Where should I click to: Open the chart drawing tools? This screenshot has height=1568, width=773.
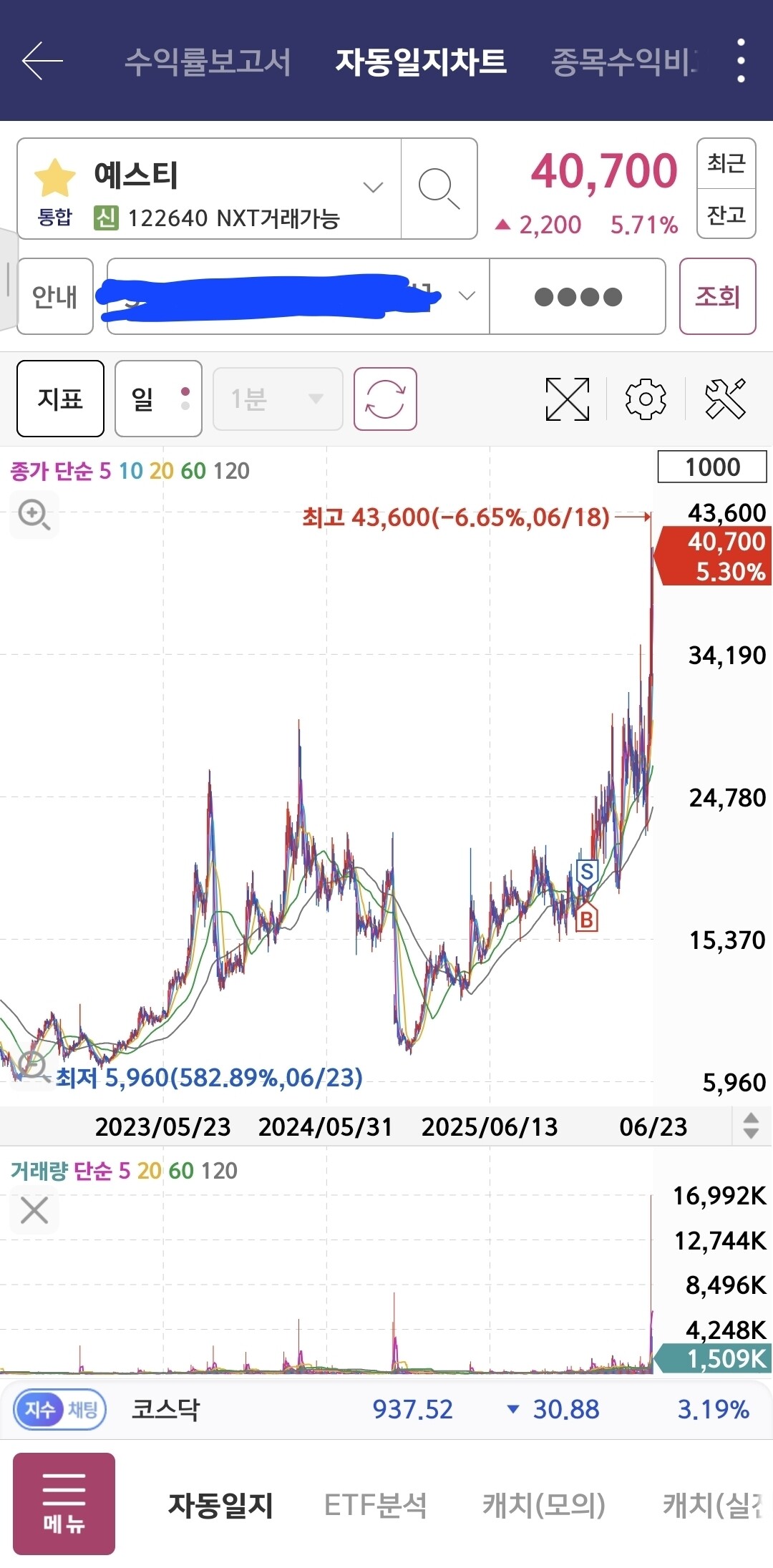click(x=725, y=399)
